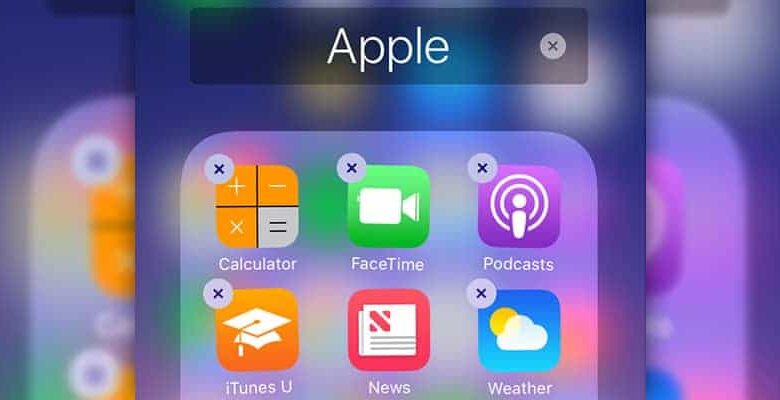
Task: Clear the folder name text
Action: 552,46
